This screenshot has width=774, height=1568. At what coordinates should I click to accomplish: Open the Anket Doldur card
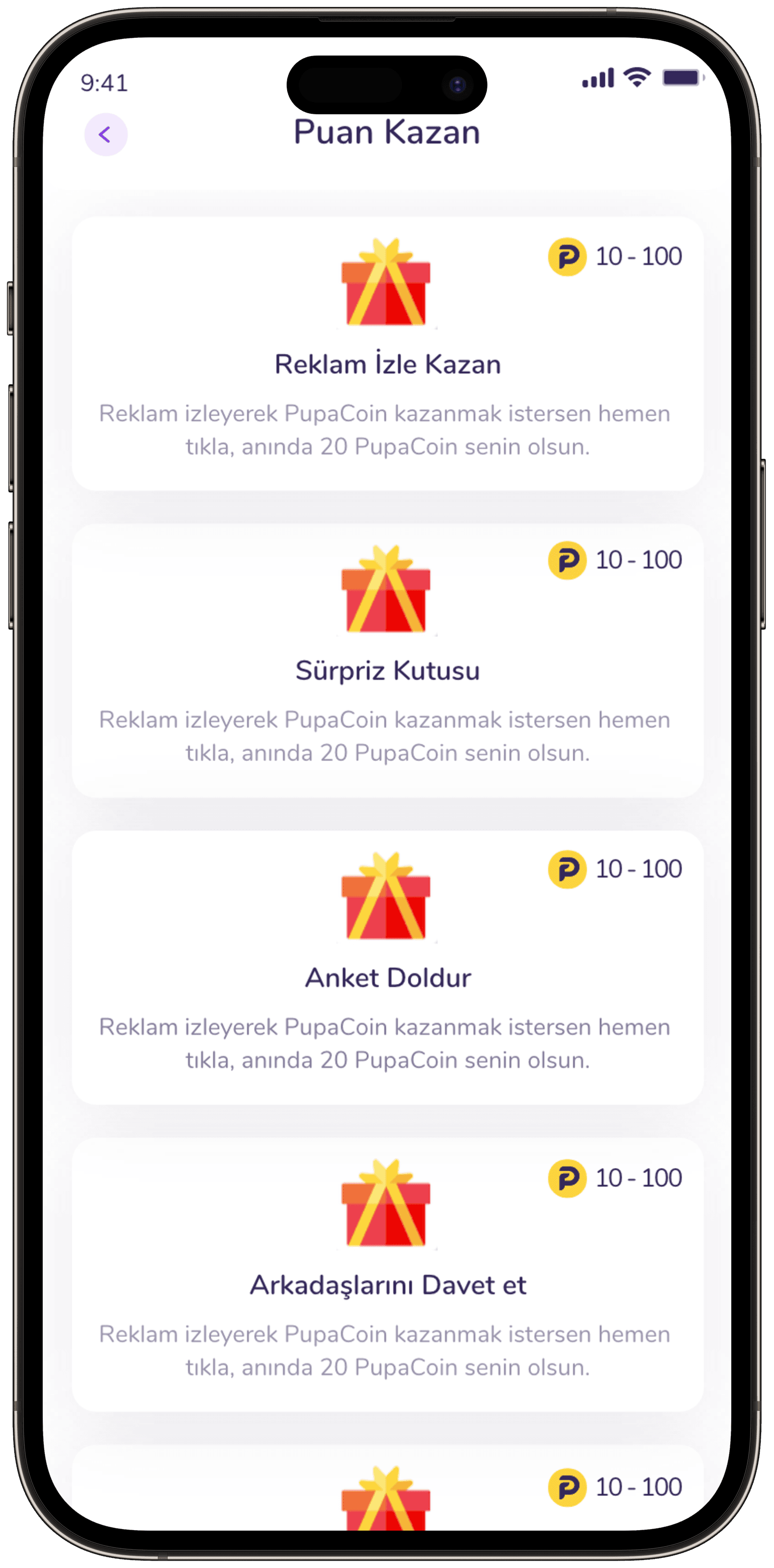click(x=388, y=967)
